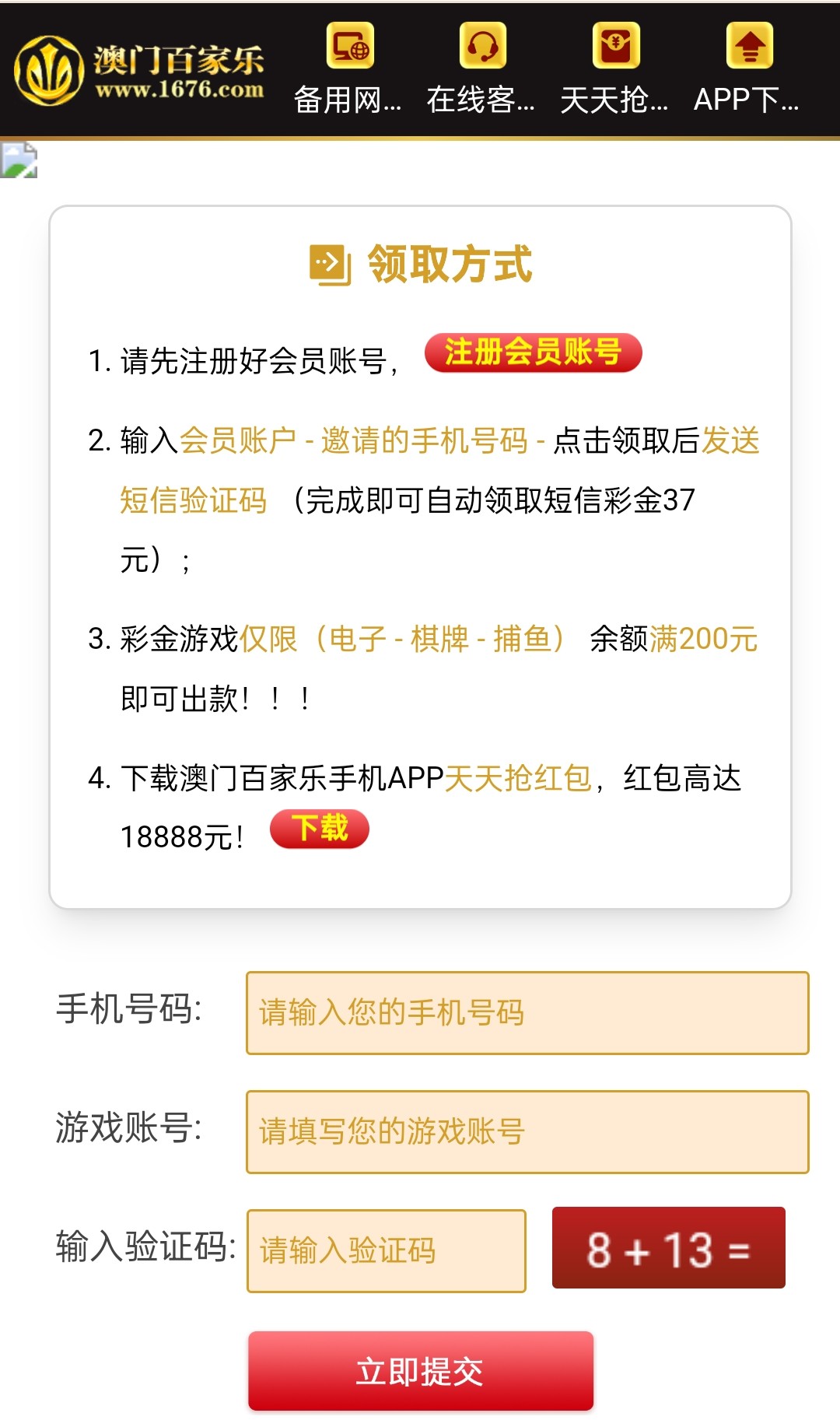Open the 备用网 backup site menu item
Screen dimensions: 840x1427
tap(348, 70)
